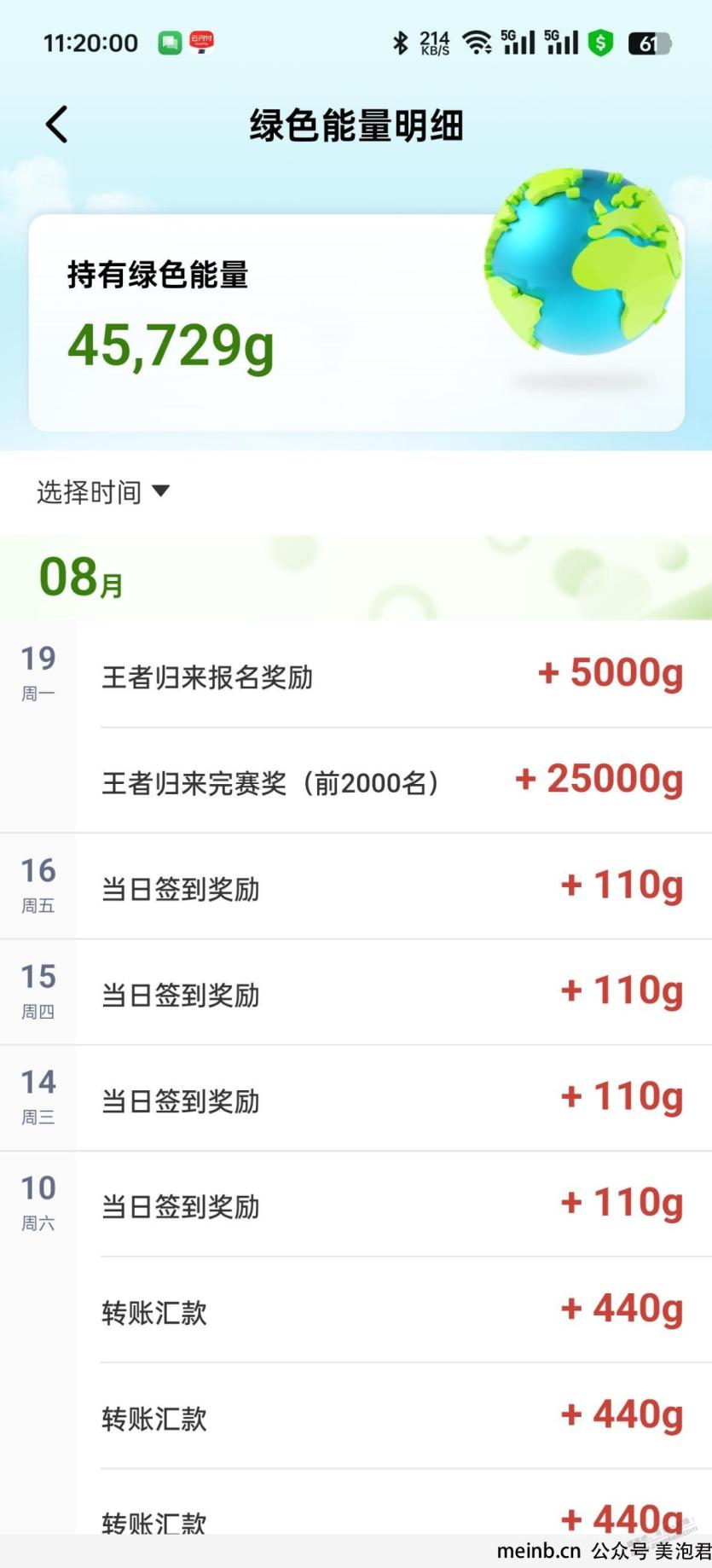Open the 选择时间 time filter dropdown

[103, 492]
